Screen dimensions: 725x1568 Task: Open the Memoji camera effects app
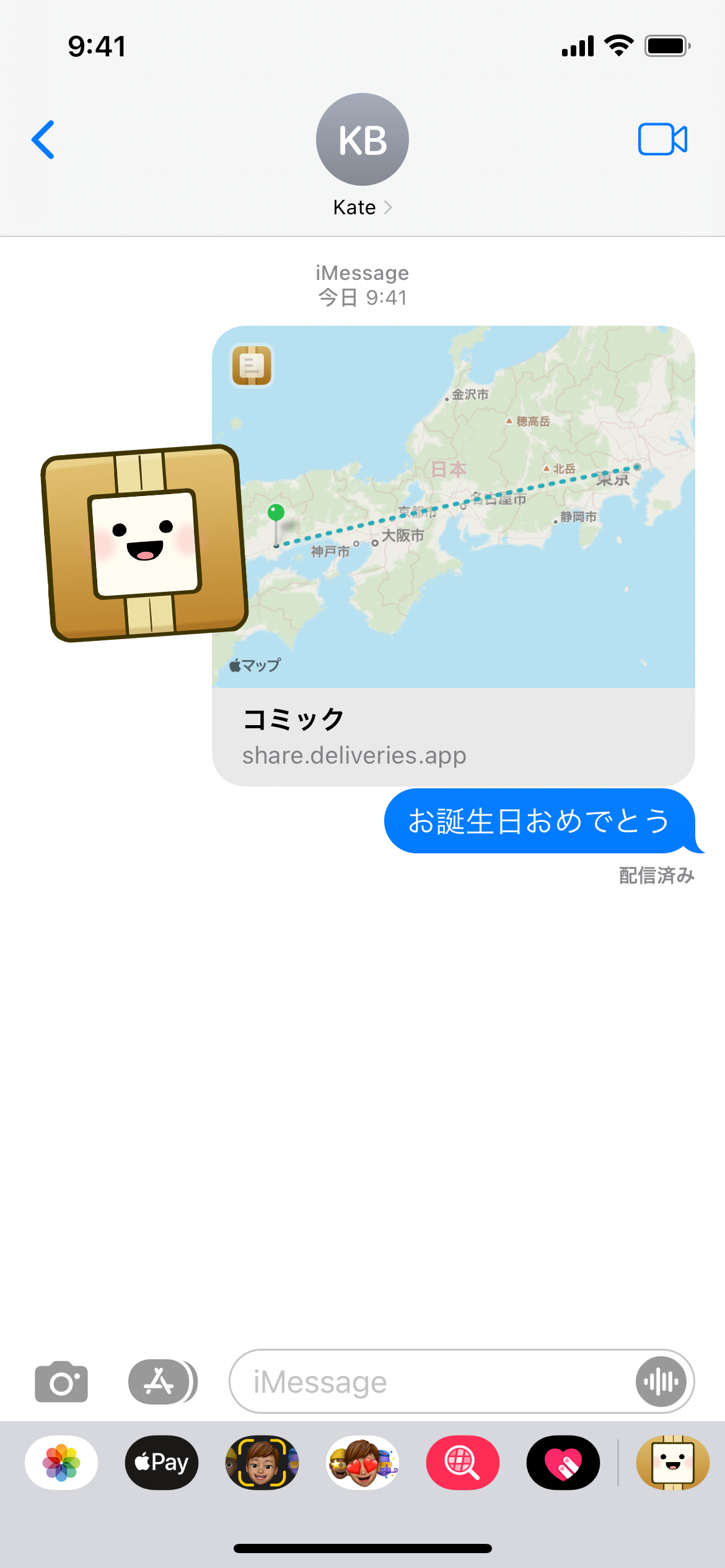[x=262, y=1462]
